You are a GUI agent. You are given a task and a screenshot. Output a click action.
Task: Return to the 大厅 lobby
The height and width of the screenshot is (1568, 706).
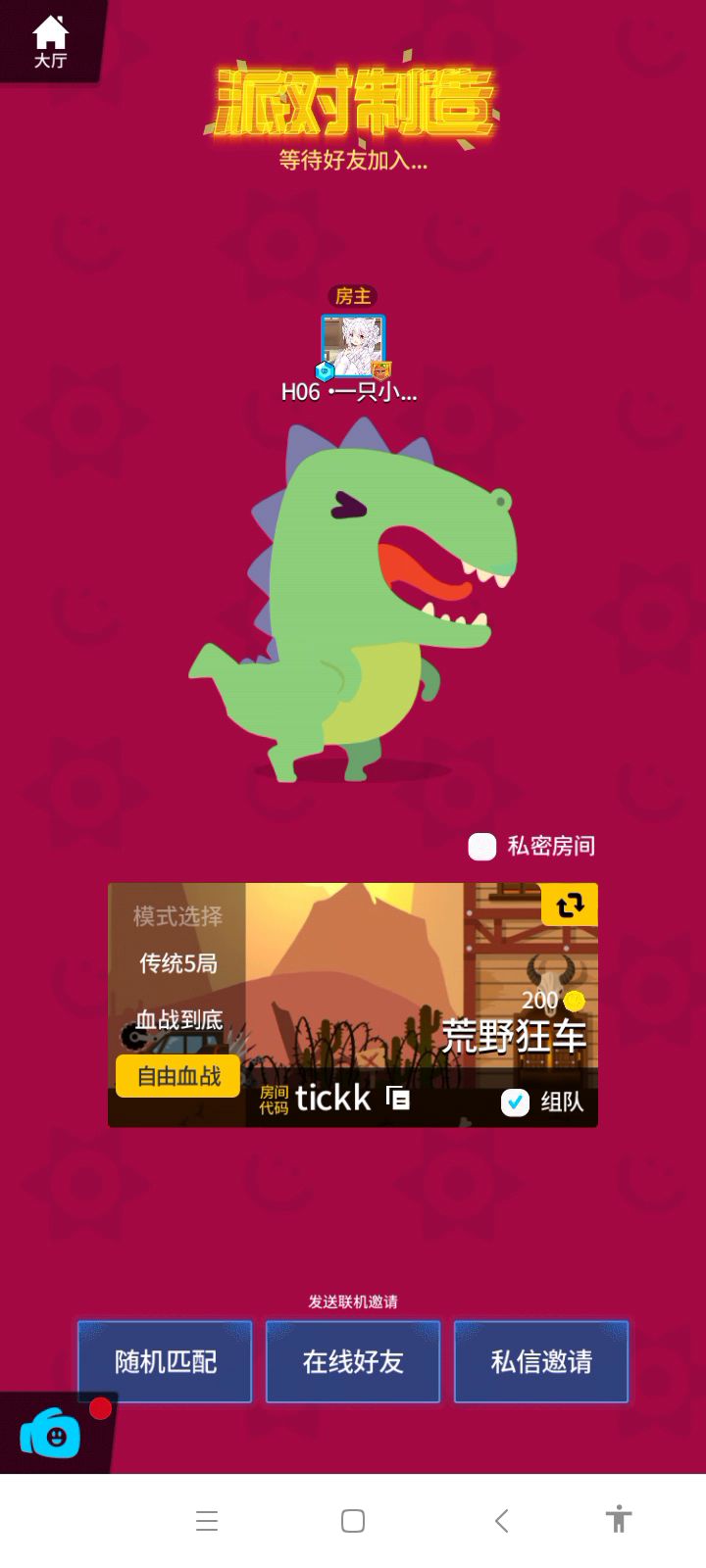[x=49, y=41]
